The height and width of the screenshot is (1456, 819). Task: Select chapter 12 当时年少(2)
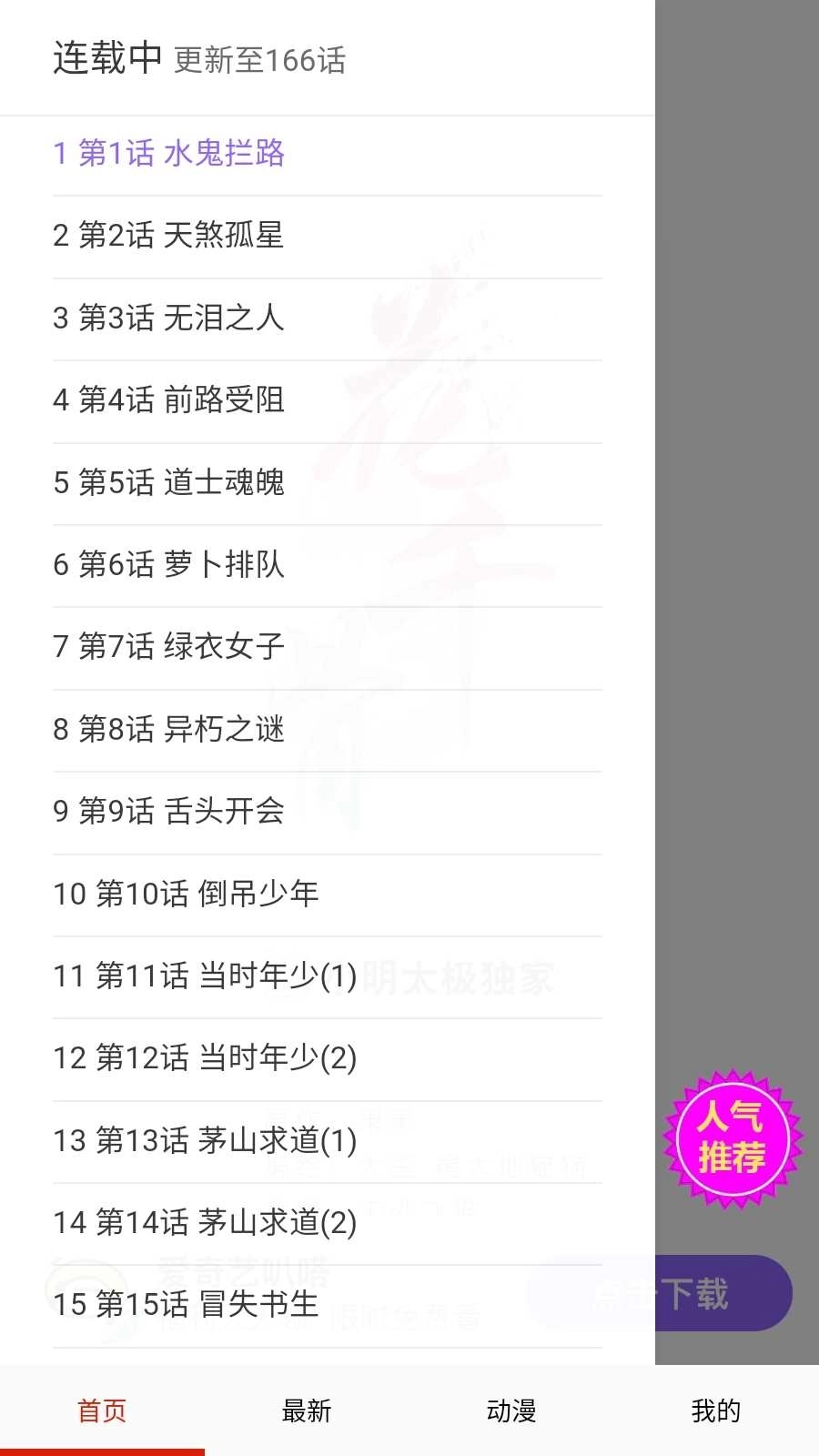point(328,1058)
